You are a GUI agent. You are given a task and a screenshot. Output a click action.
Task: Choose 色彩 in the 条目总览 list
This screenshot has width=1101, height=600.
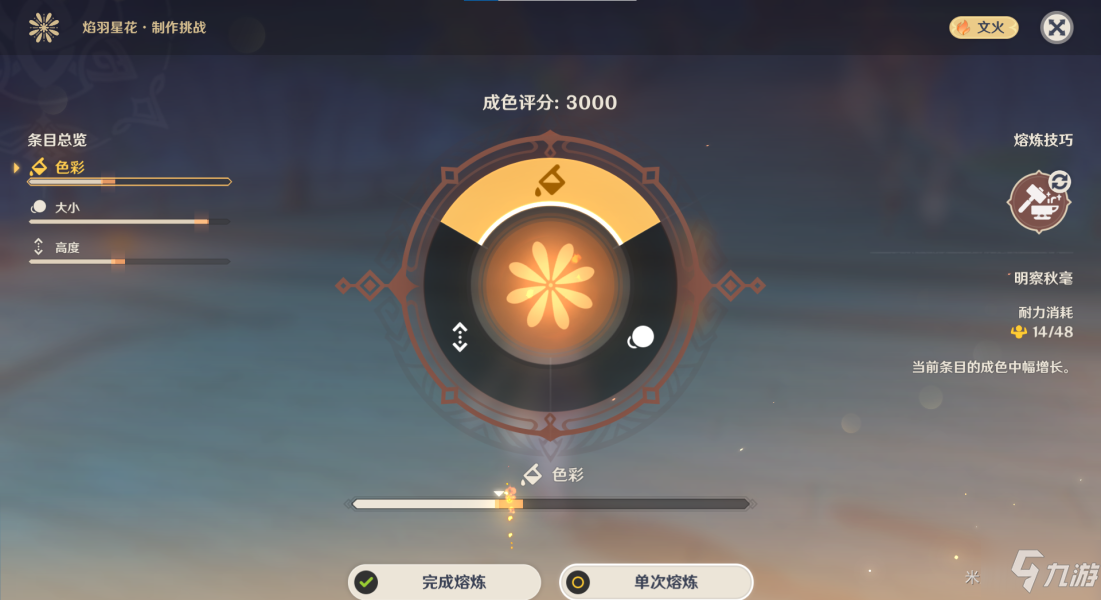click(x=70, y=167)
